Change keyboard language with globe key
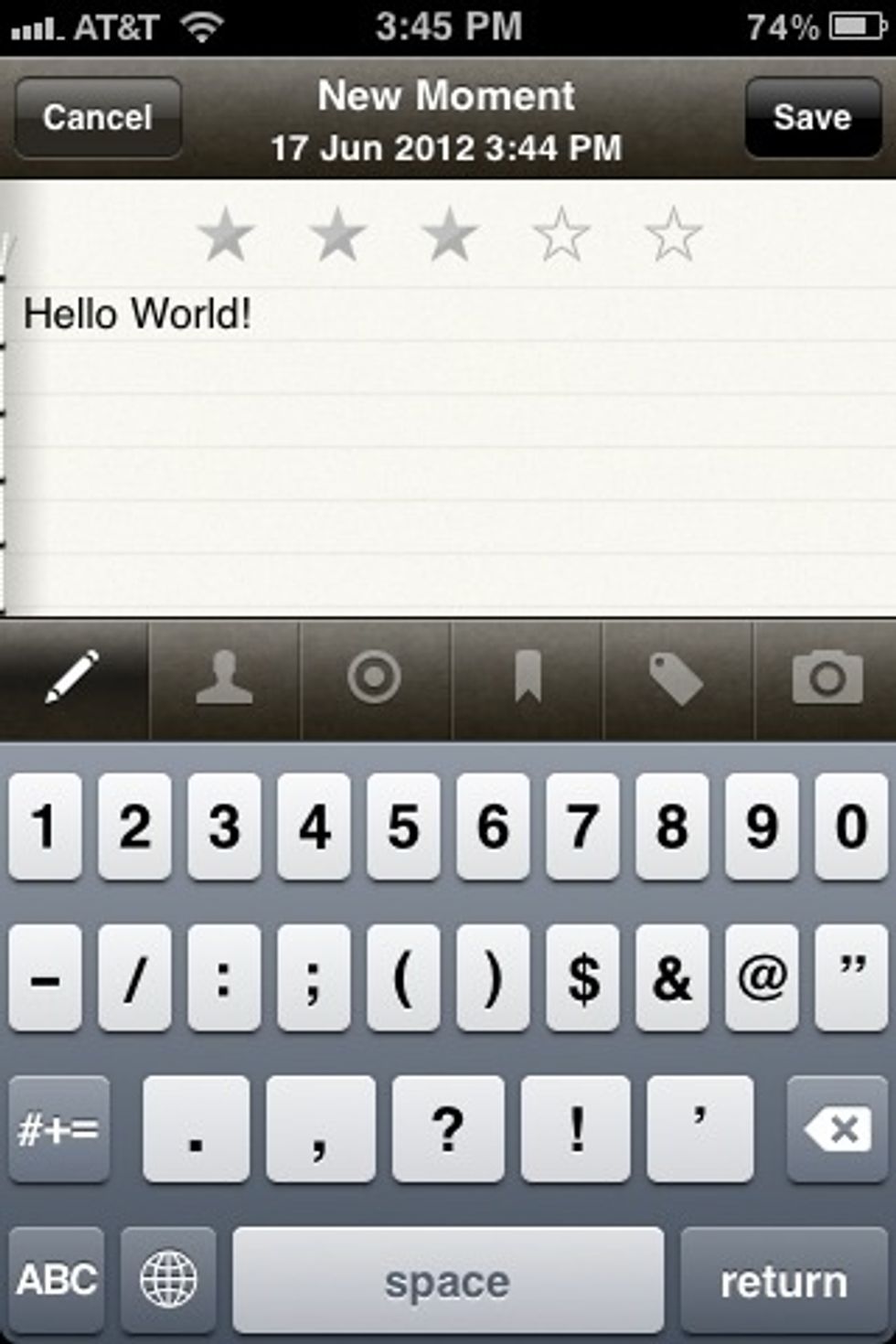 click(168, 1279)
